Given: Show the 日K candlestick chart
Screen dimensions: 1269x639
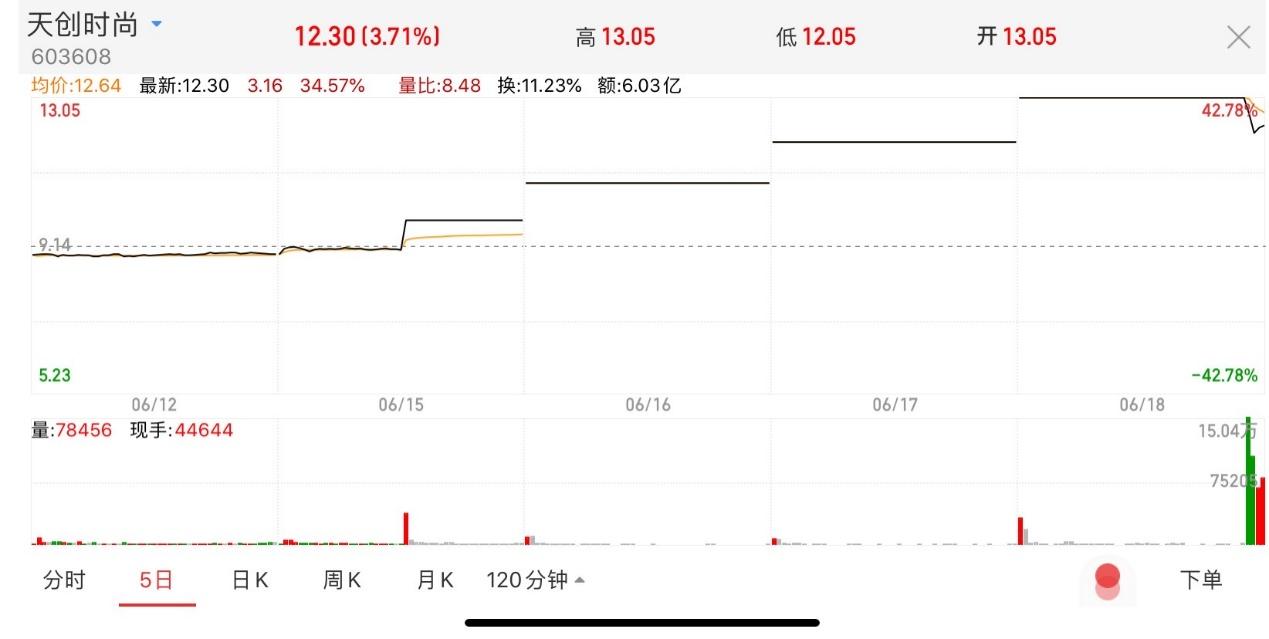Looking at the screenshot, I should (250, 580).
